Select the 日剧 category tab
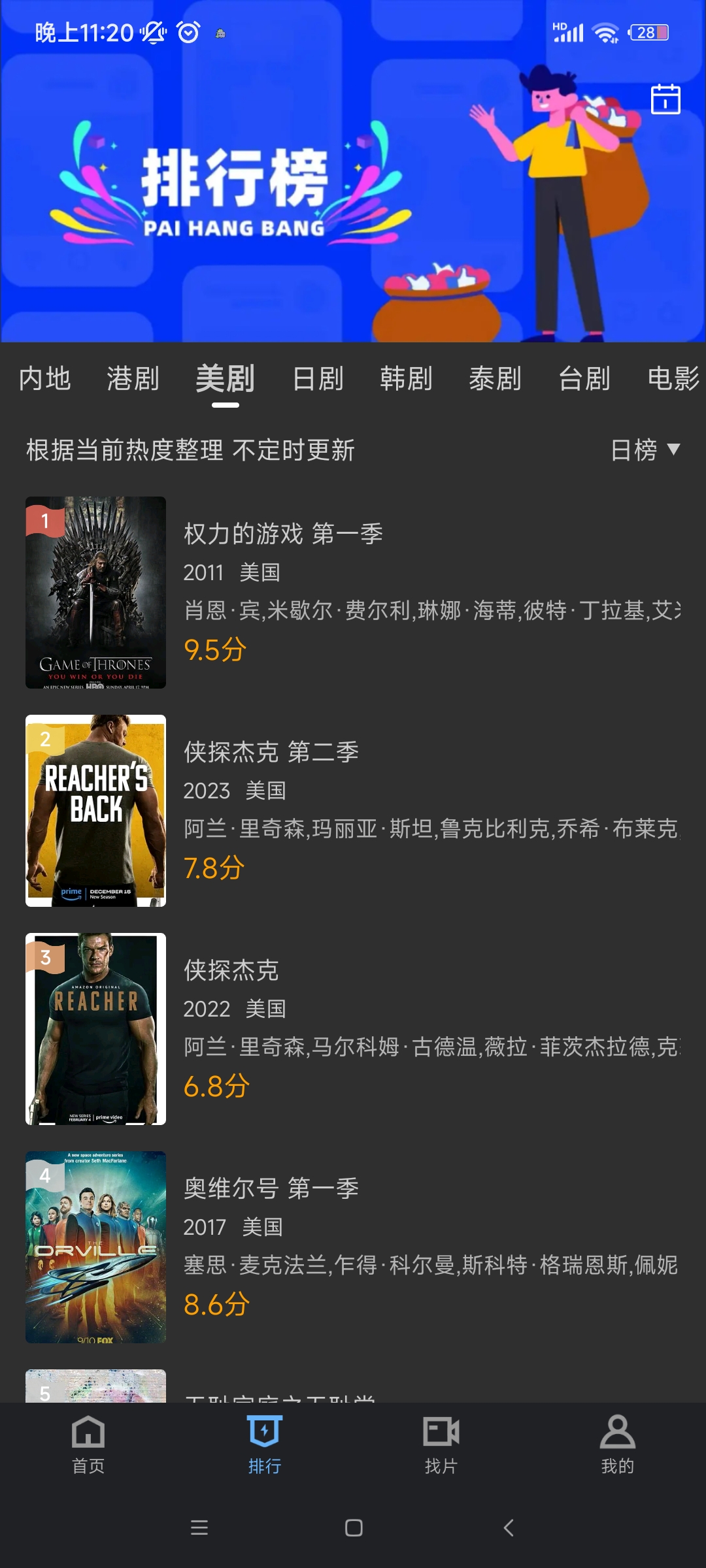Screen dimensions: 706x1568 [x=318, y=379]
